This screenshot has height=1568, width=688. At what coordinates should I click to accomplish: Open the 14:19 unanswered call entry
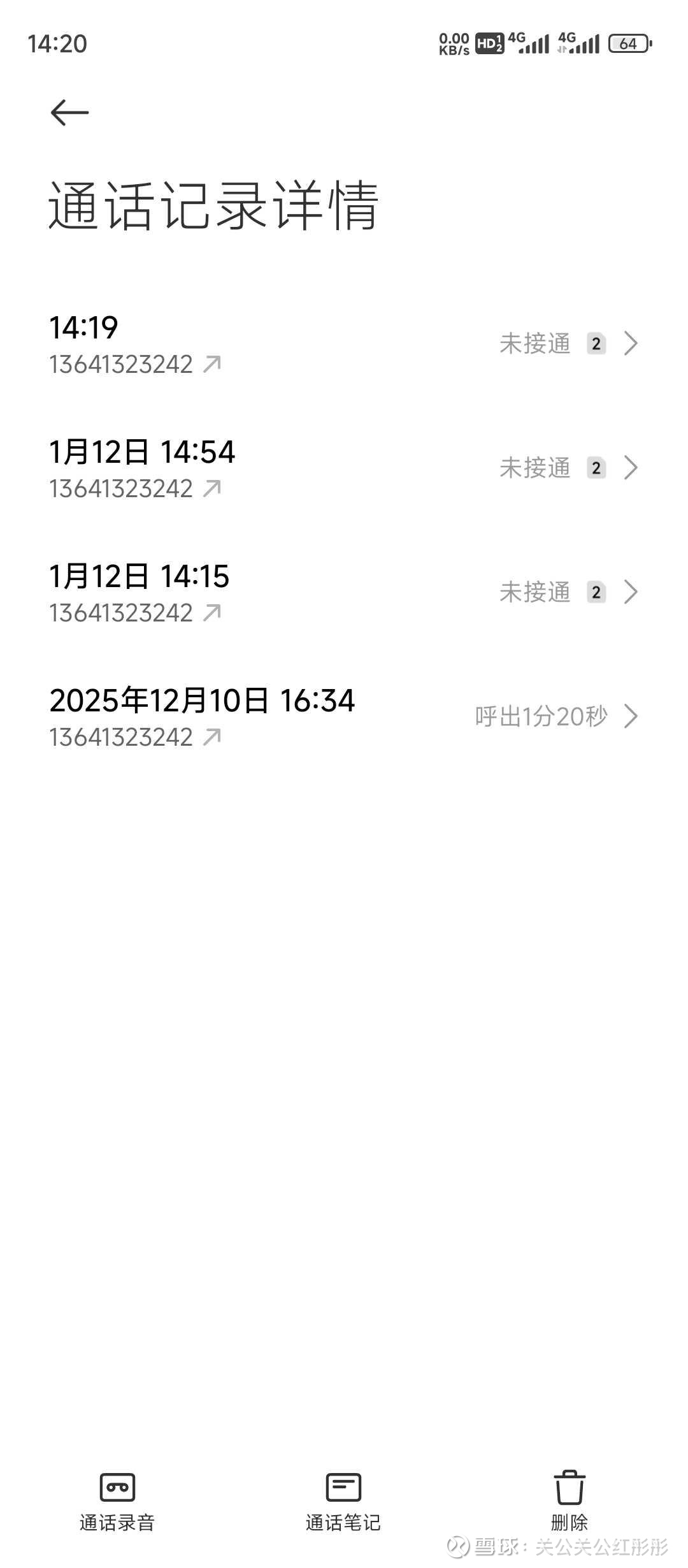344,344
